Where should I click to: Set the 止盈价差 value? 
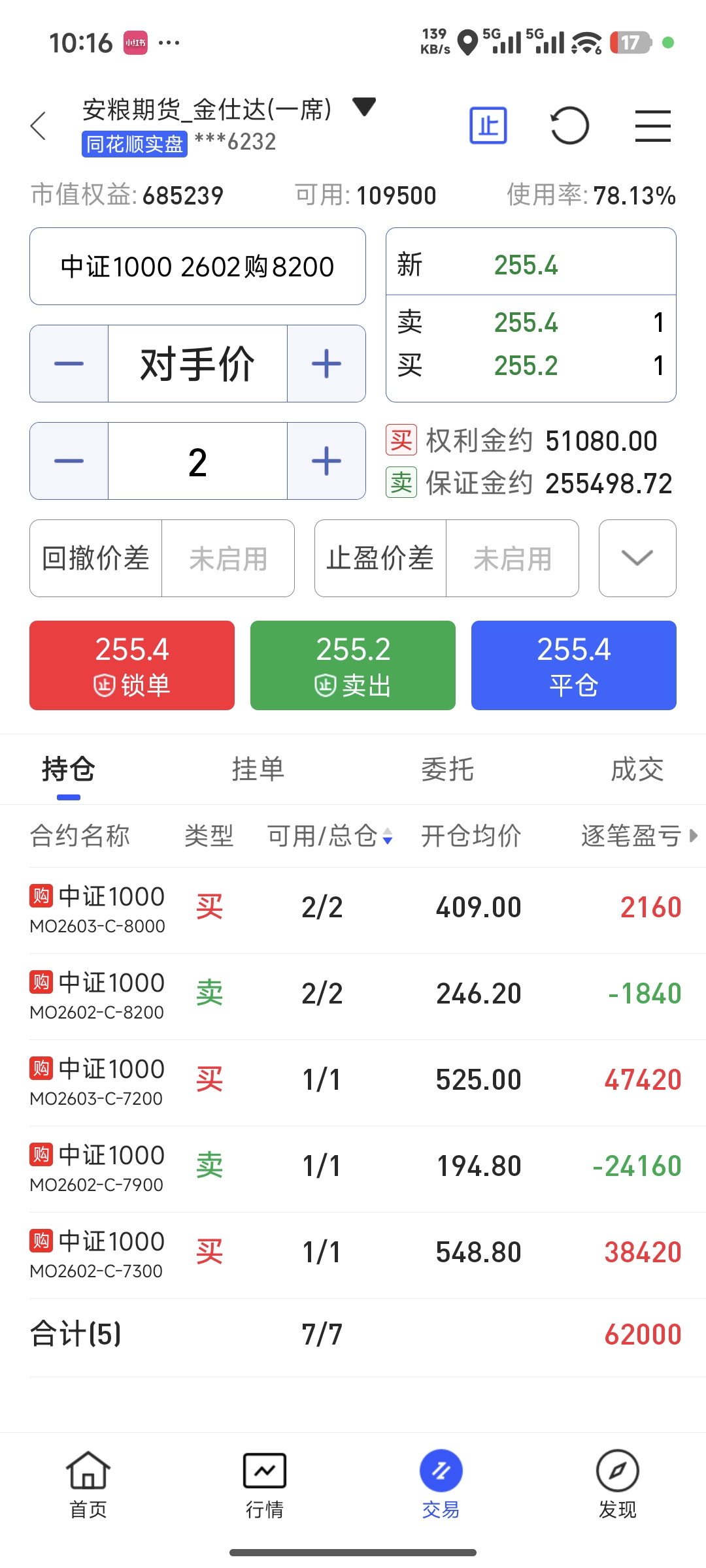pos(512,559)
